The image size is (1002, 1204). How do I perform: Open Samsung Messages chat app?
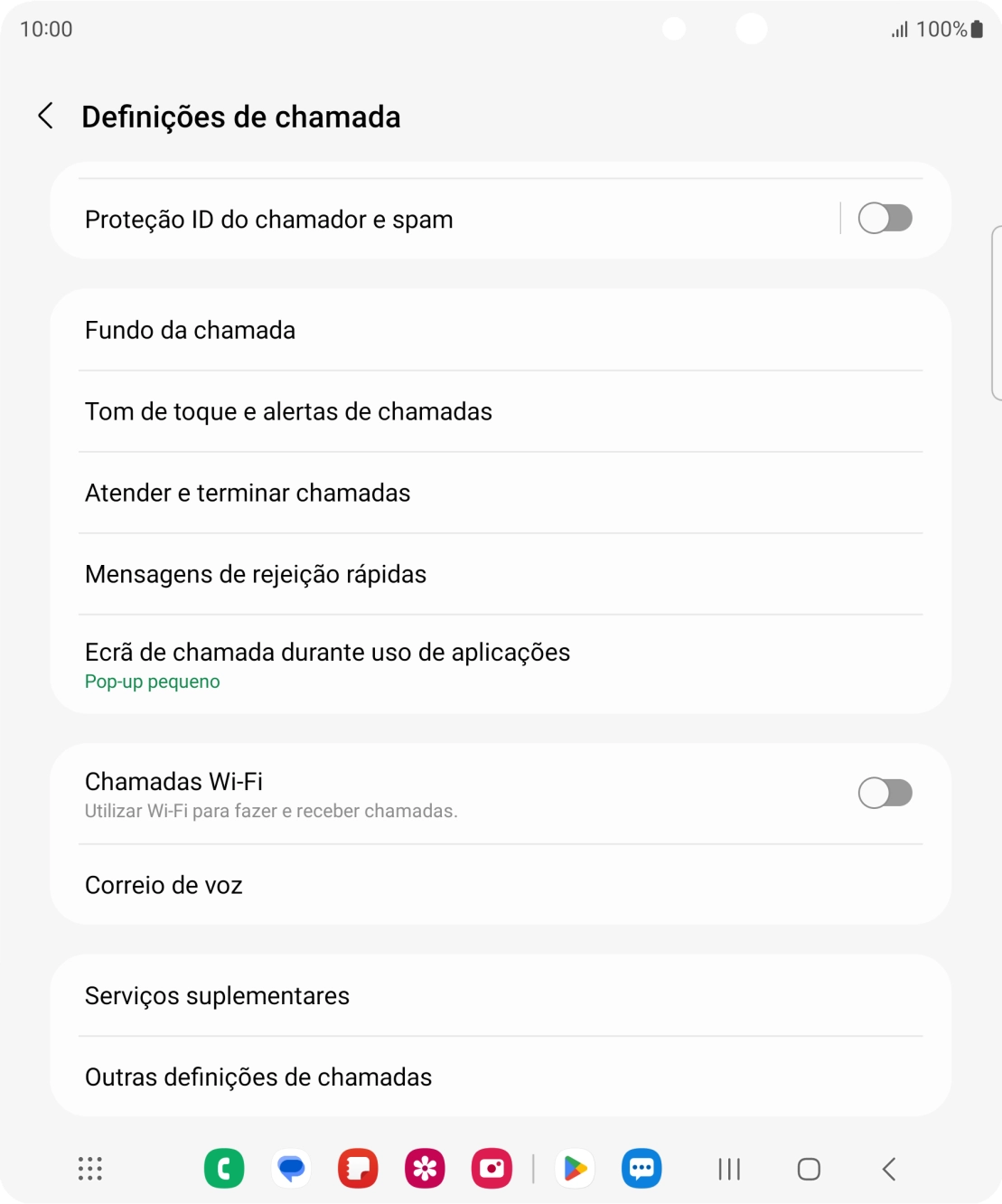click(641, 1168)
